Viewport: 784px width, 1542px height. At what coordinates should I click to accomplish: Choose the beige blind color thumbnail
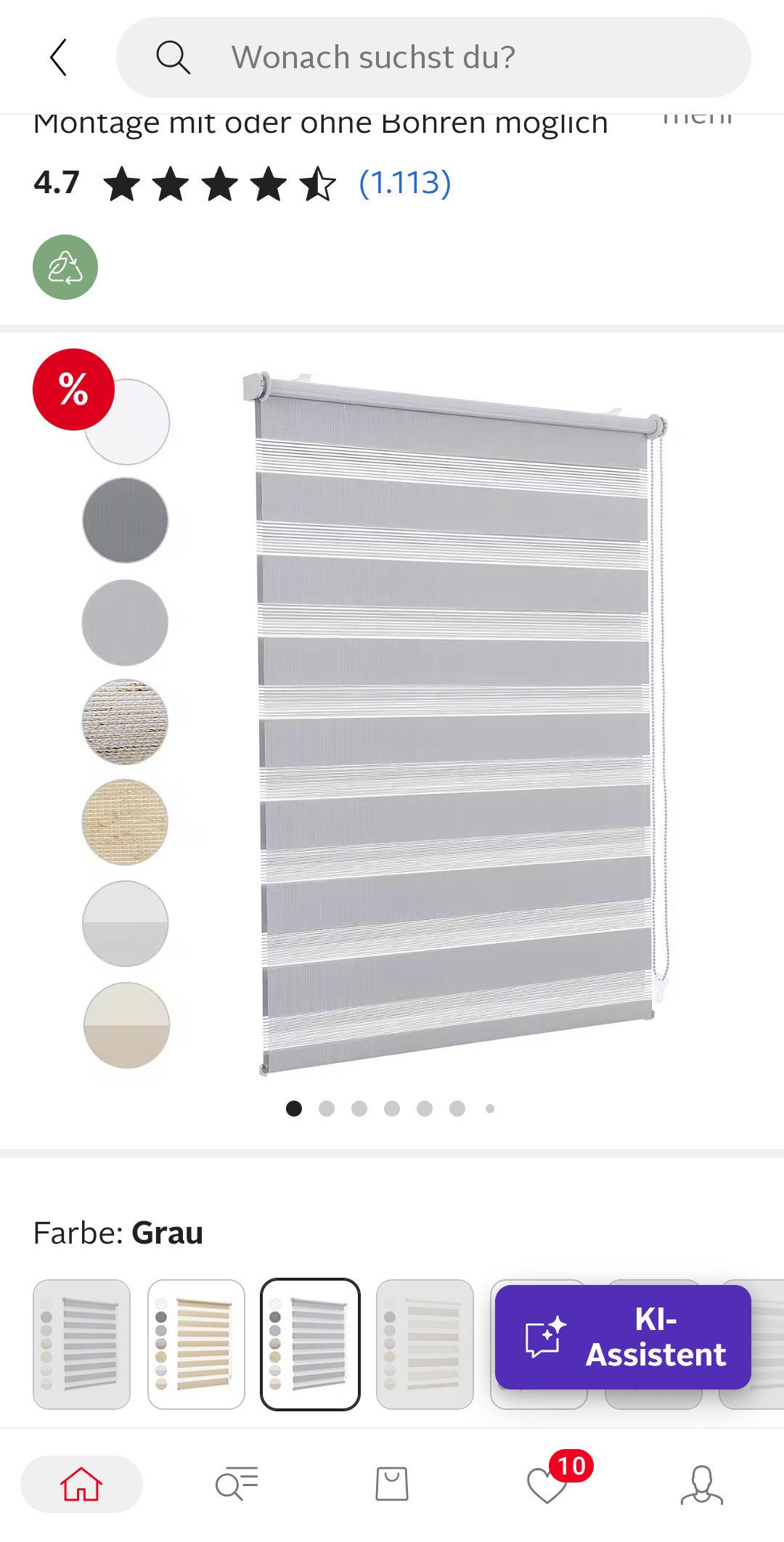click(196, 1344)
